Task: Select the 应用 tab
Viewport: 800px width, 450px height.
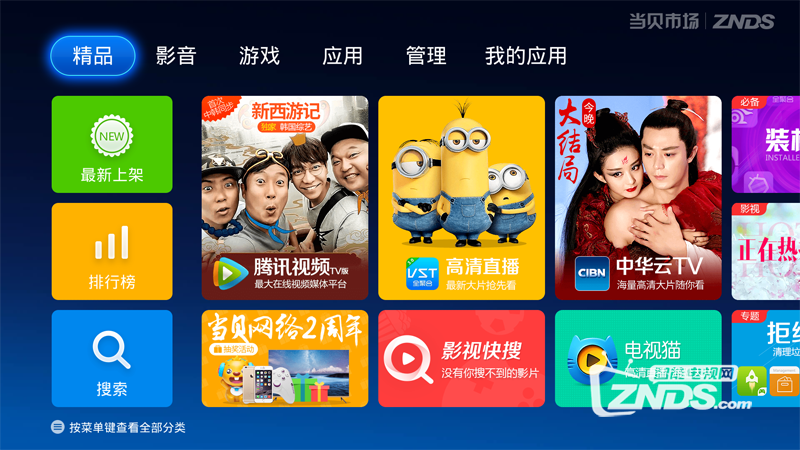Action: click(x=342, y=56)
